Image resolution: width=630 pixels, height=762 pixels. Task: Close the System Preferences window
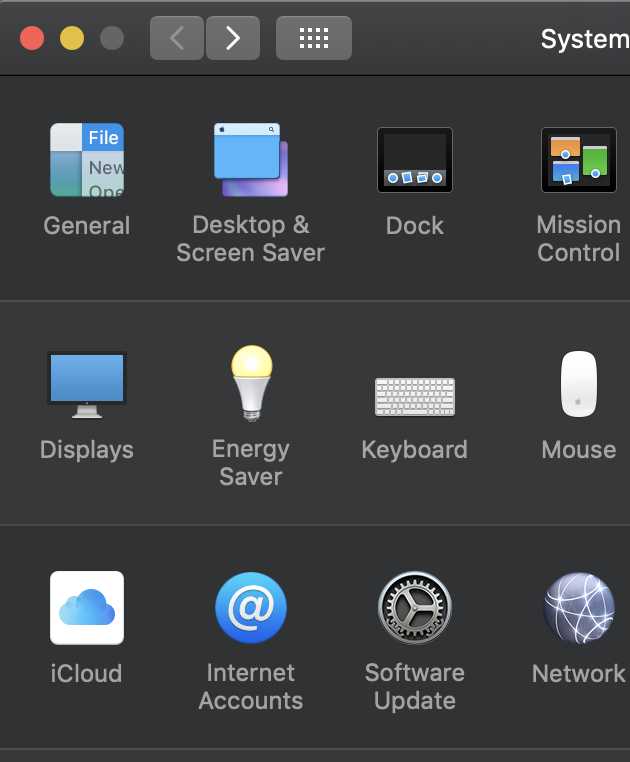click(32, 38)
